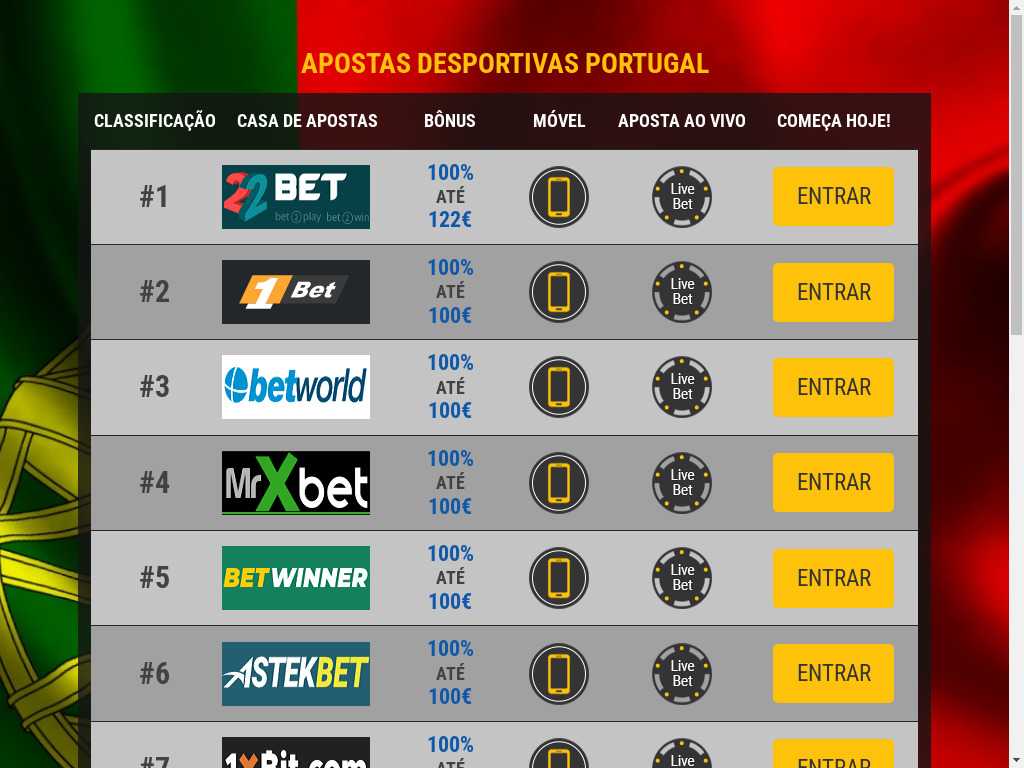Open the Live Bet chip for 1Bet
Image resolution: width=1024 pixels, height=768 pixels.
coord(682,292)
